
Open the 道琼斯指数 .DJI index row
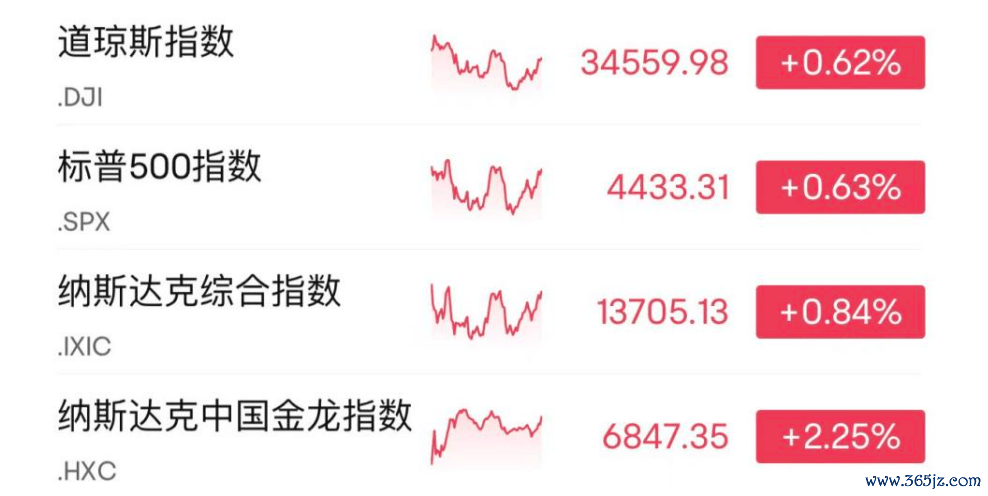(x=146, y=44)
